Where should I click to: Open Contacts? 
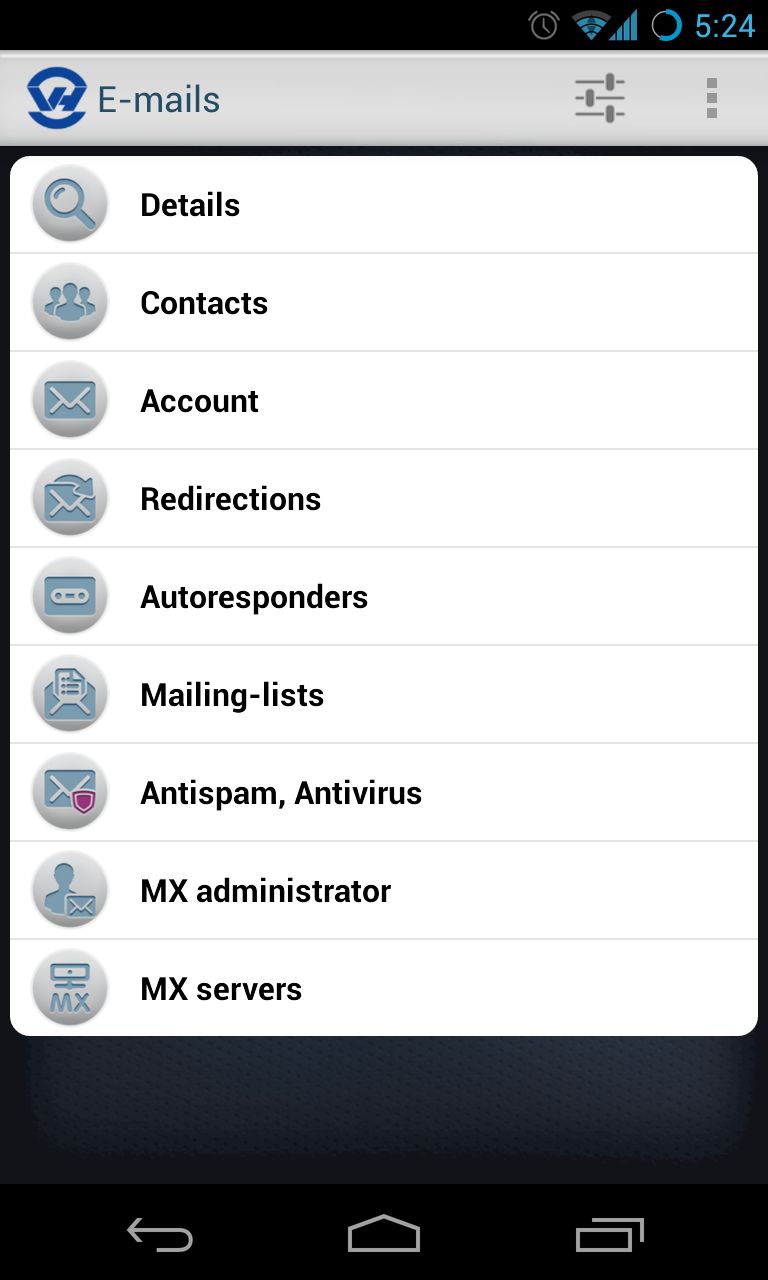(384, 303)
